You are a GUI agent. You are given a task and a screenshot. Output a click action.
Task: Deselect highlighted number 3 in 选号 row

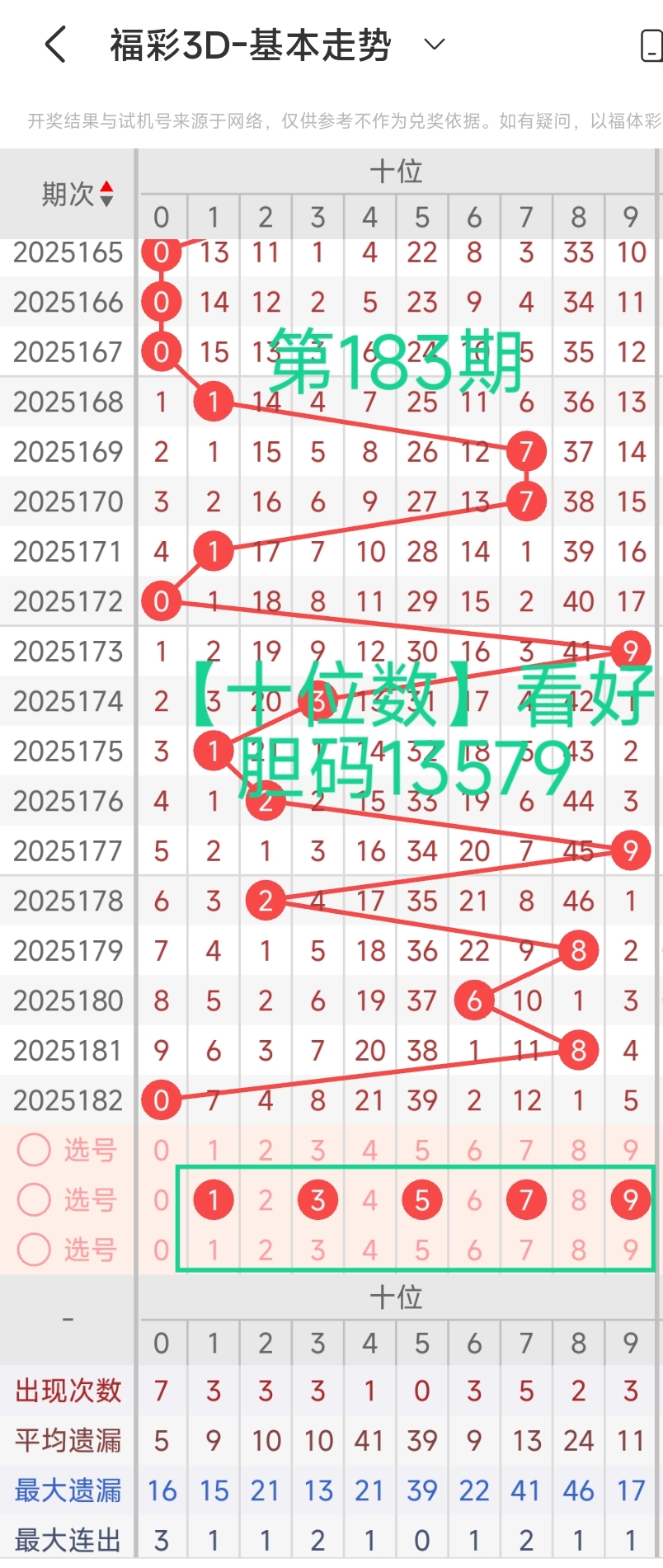click(x=317, y=1200)
